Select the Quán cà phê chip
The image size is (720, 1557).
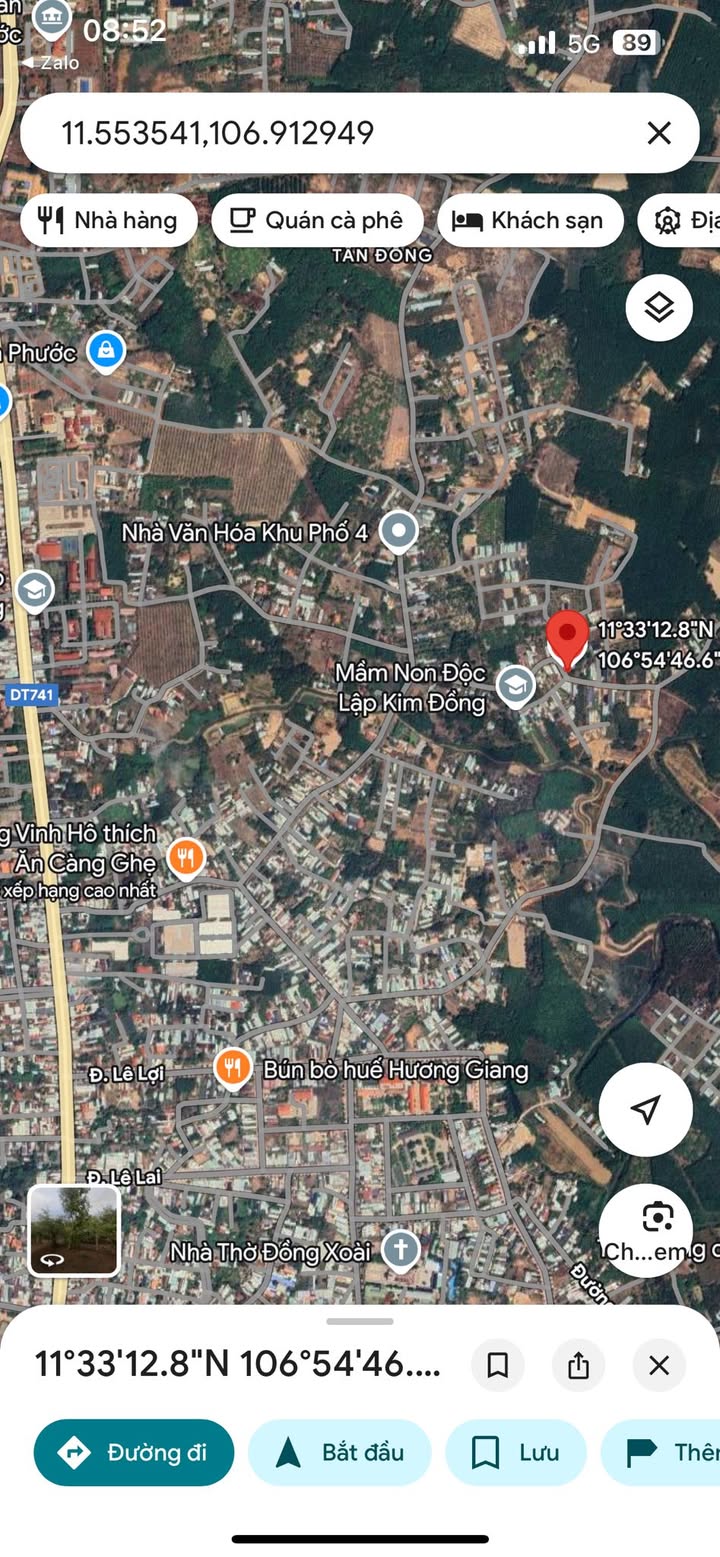pos(317,221)
